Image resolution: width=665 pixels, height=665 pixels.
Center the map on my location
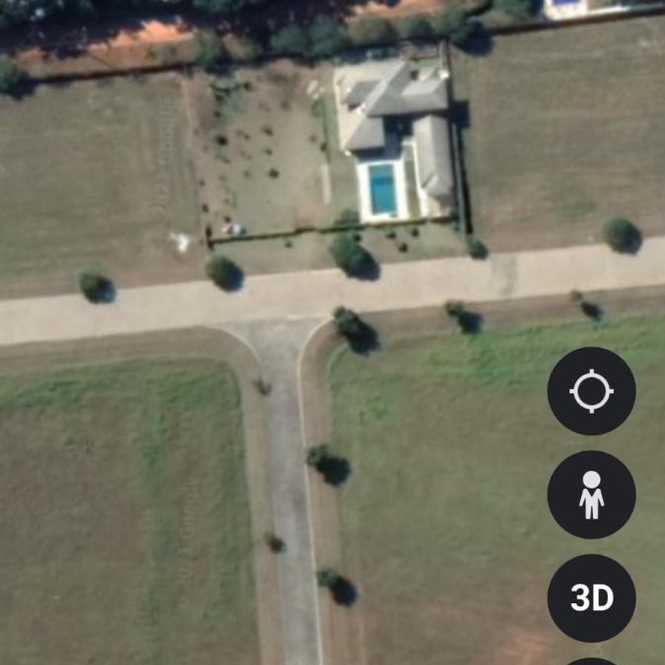(x=591, y=391)
